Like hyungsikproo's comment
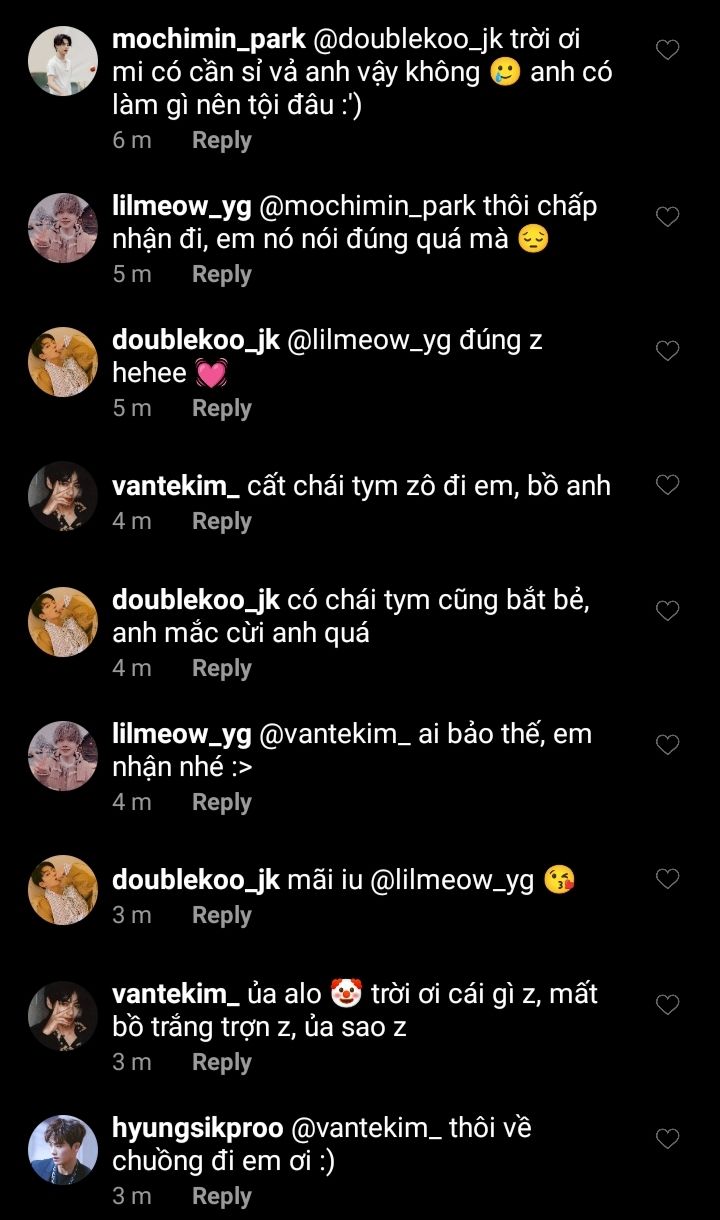Image resolution: width=720 pixels, height=1220 pixels. pos(666,1139)
